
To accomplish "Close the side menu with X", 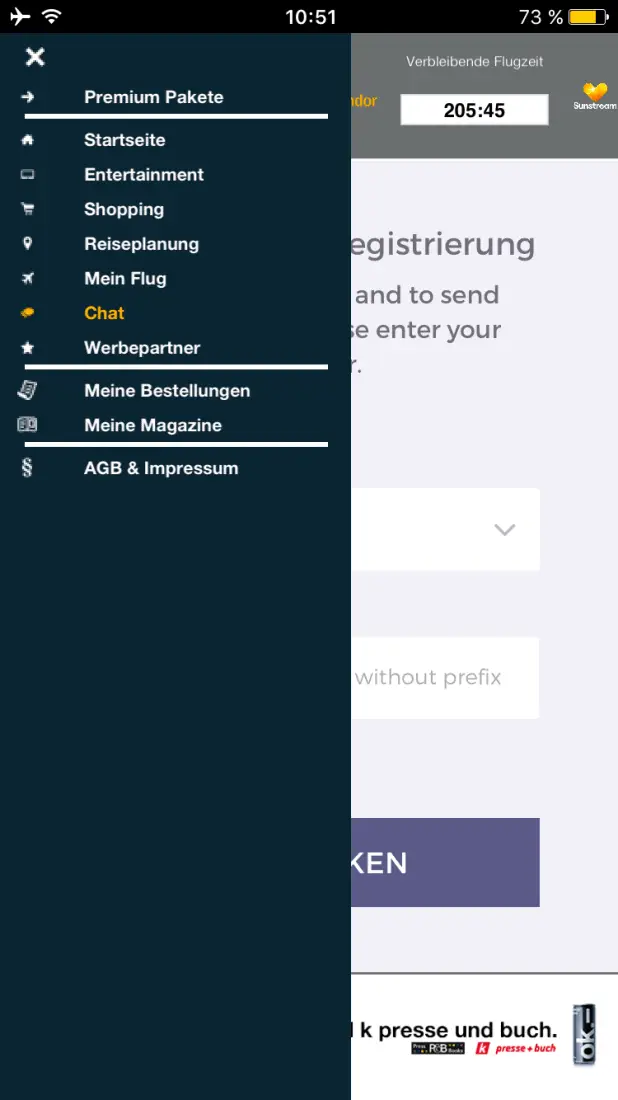I will 35,57.
